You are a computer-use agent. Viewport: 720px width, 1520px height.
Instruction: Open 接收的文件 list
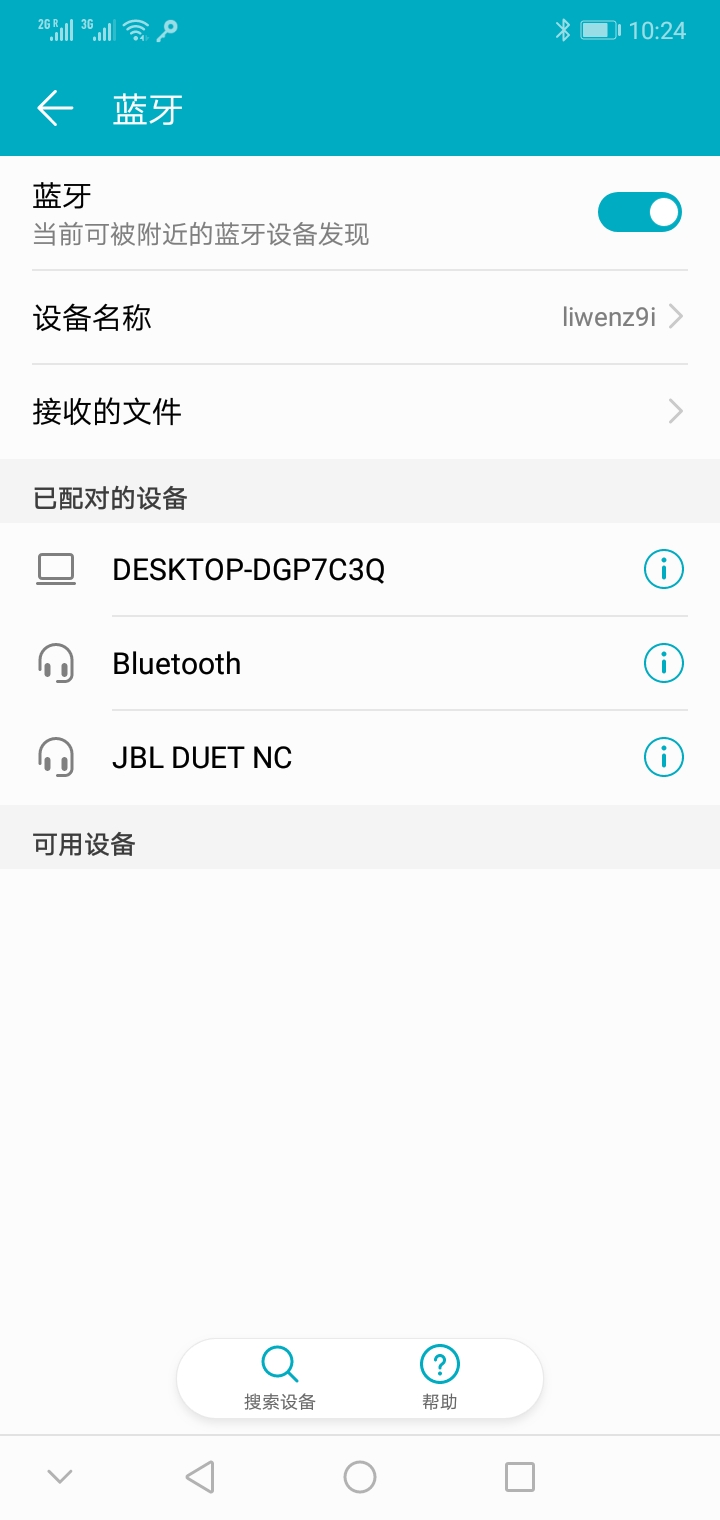360,412
